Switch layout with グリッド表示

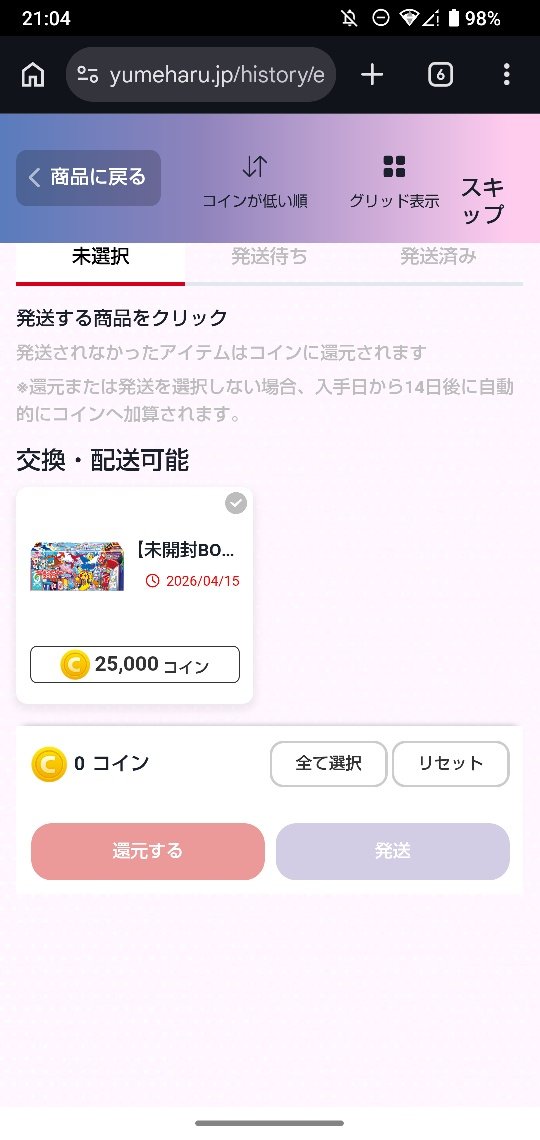(x=394, y=182)
